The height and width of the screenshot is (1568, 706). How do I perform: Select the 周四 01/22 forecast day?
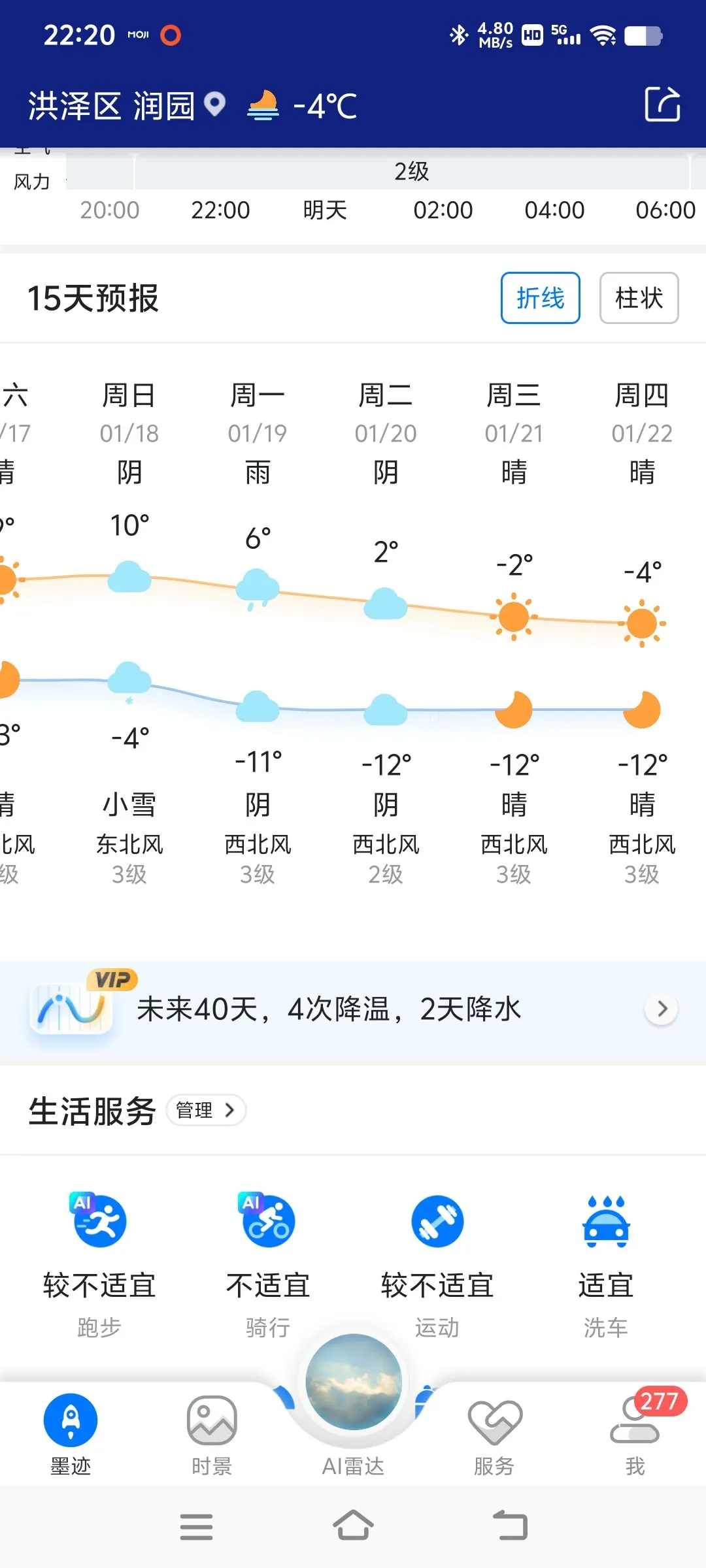click(642, 627)
